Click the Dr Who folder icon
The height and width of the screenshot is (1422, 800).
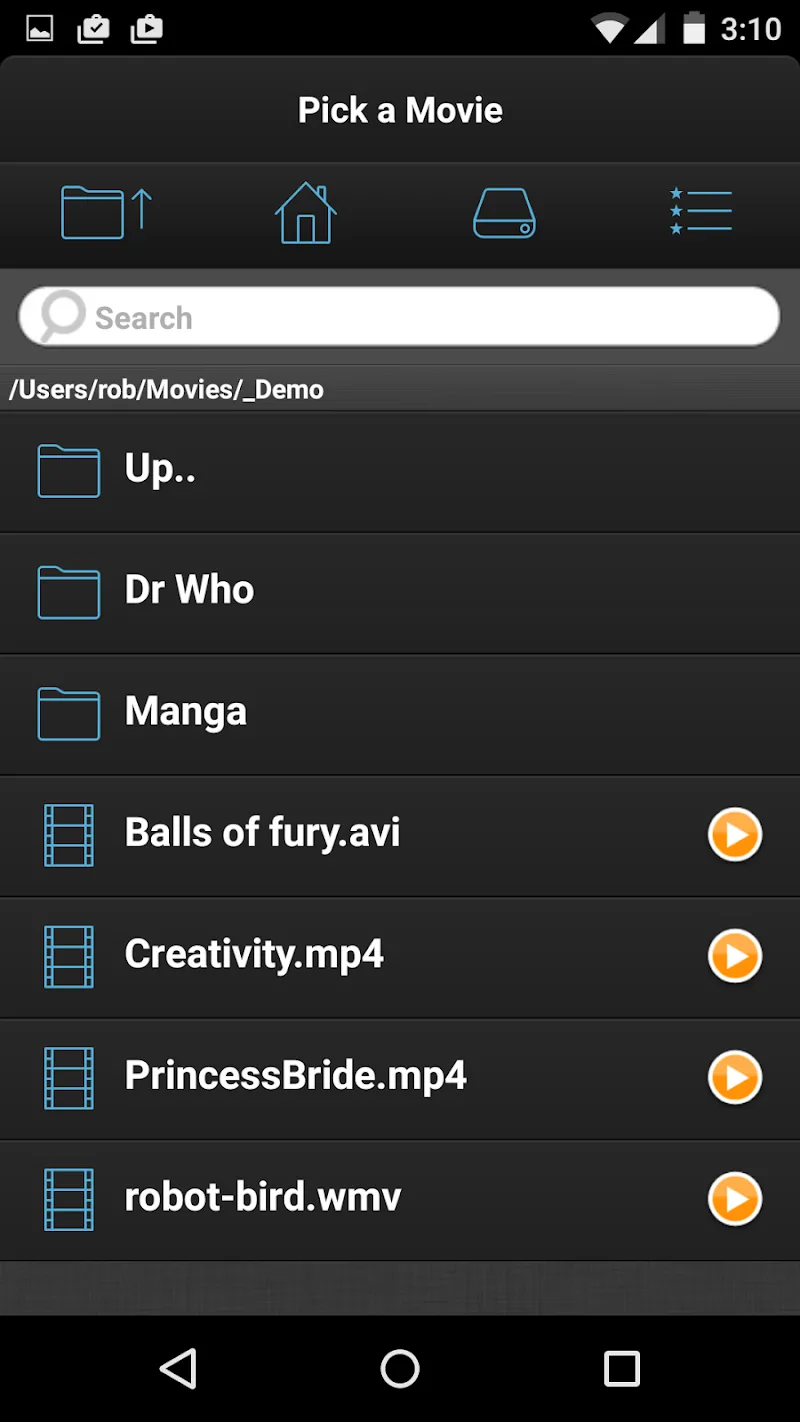click(x=68, y=592)
